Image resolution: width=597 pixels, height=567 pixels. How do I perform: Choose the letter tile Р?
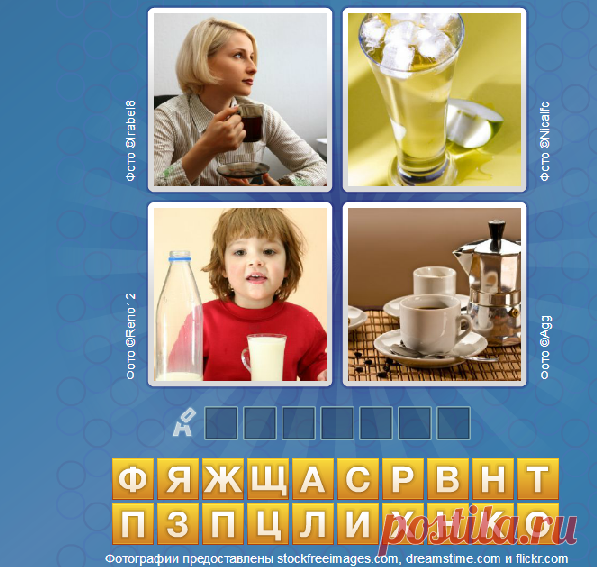pos(402,479)
